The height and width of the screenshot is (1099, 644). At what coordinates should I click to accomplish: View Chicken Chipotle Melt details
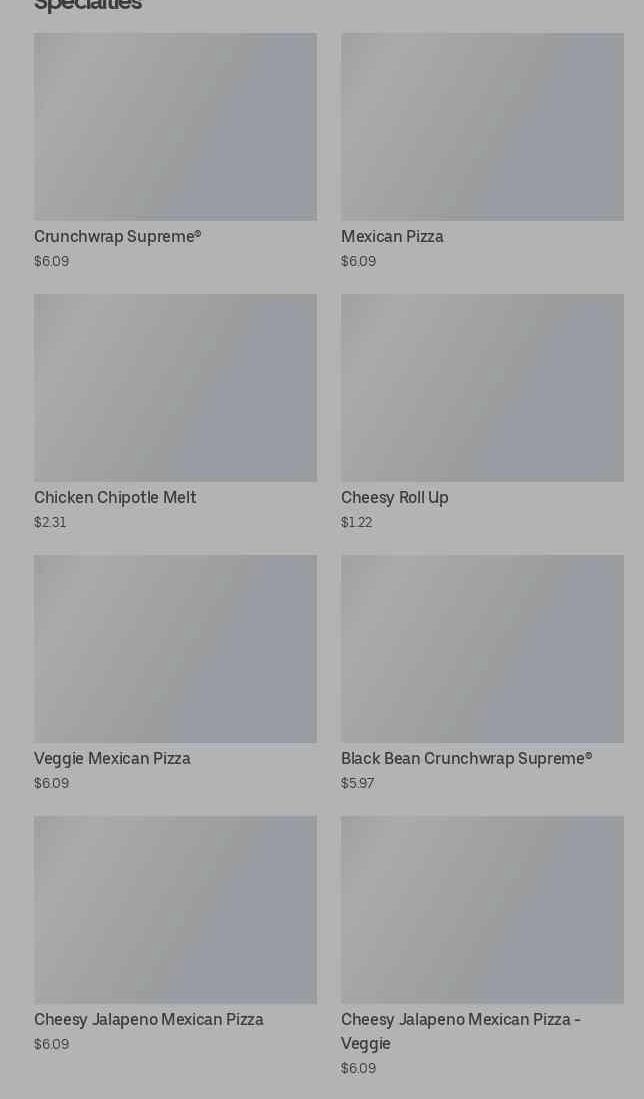(175, 388)
